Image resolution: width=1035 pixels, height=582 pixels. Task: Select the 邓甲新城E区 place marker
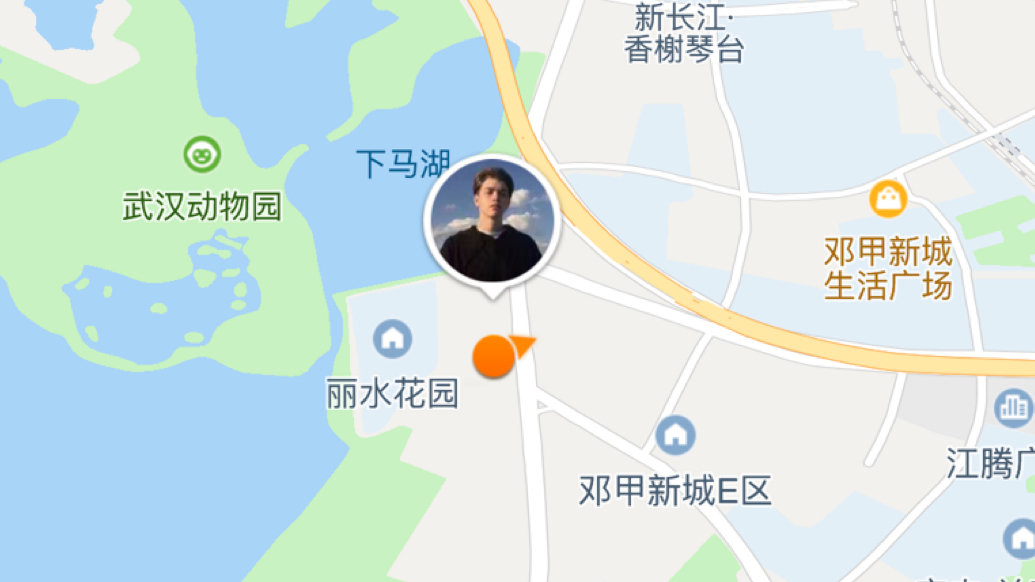(x=675, y=435)
